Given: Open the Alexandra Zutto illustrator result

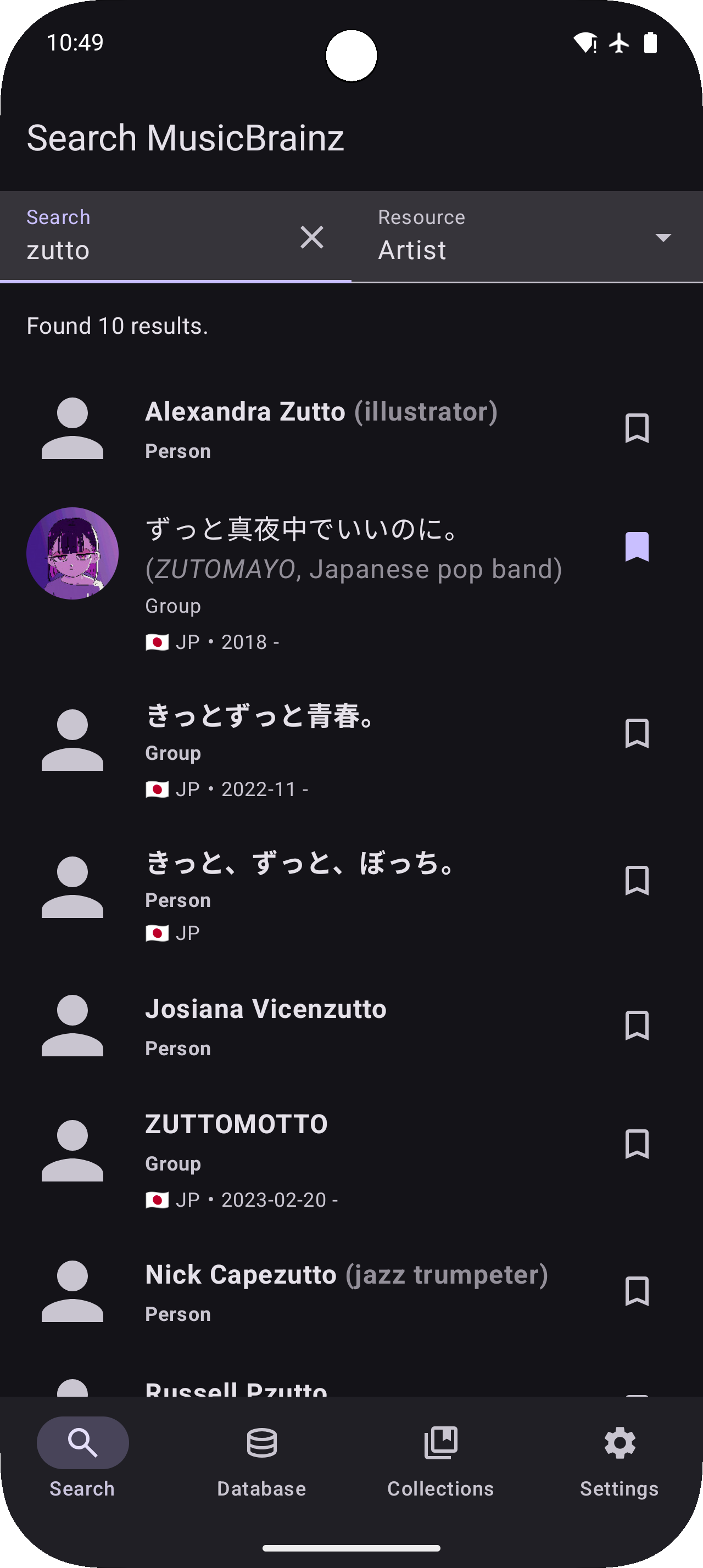Looking at the screenshot, I should [321, 429].
